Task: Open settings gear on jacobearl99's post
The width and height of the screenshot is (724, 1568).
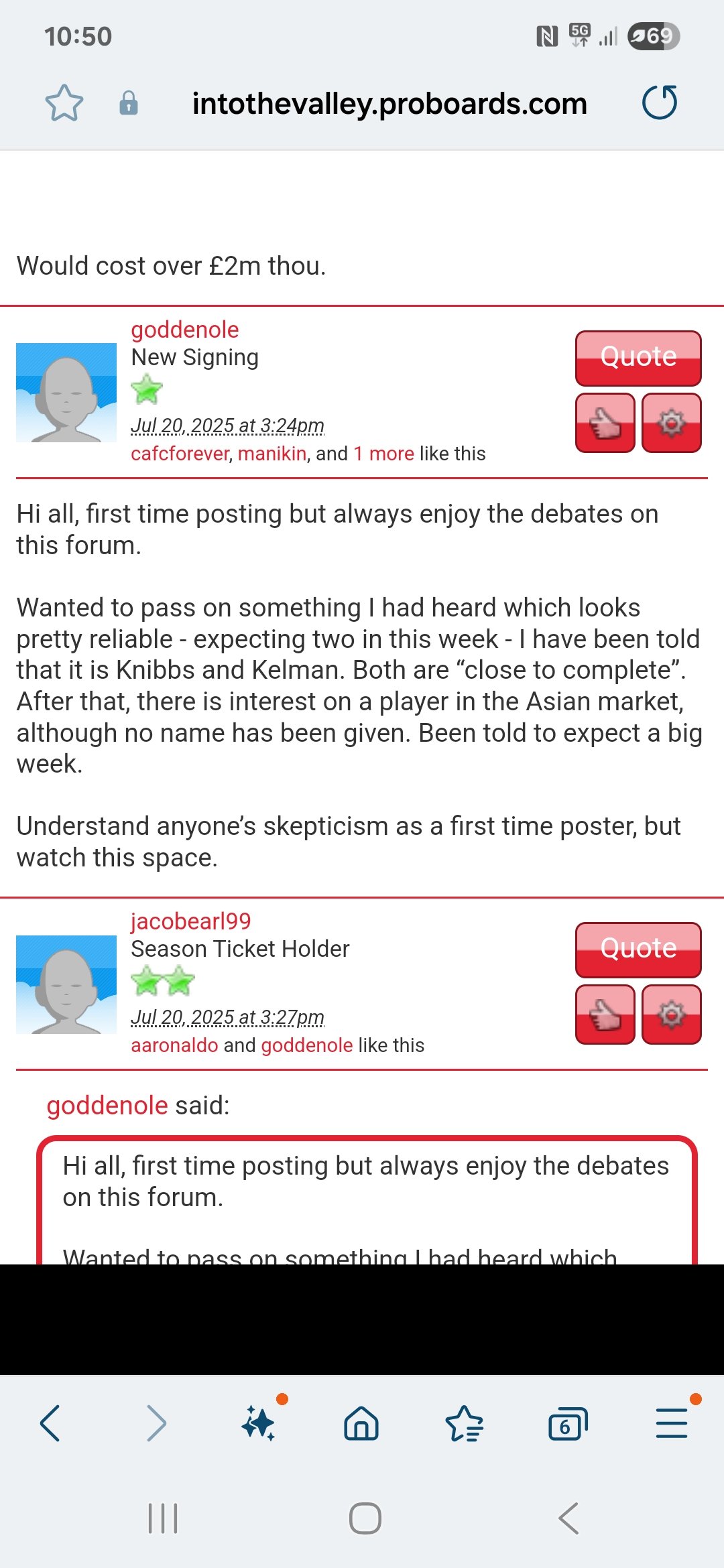Action: coord(671,1015)
